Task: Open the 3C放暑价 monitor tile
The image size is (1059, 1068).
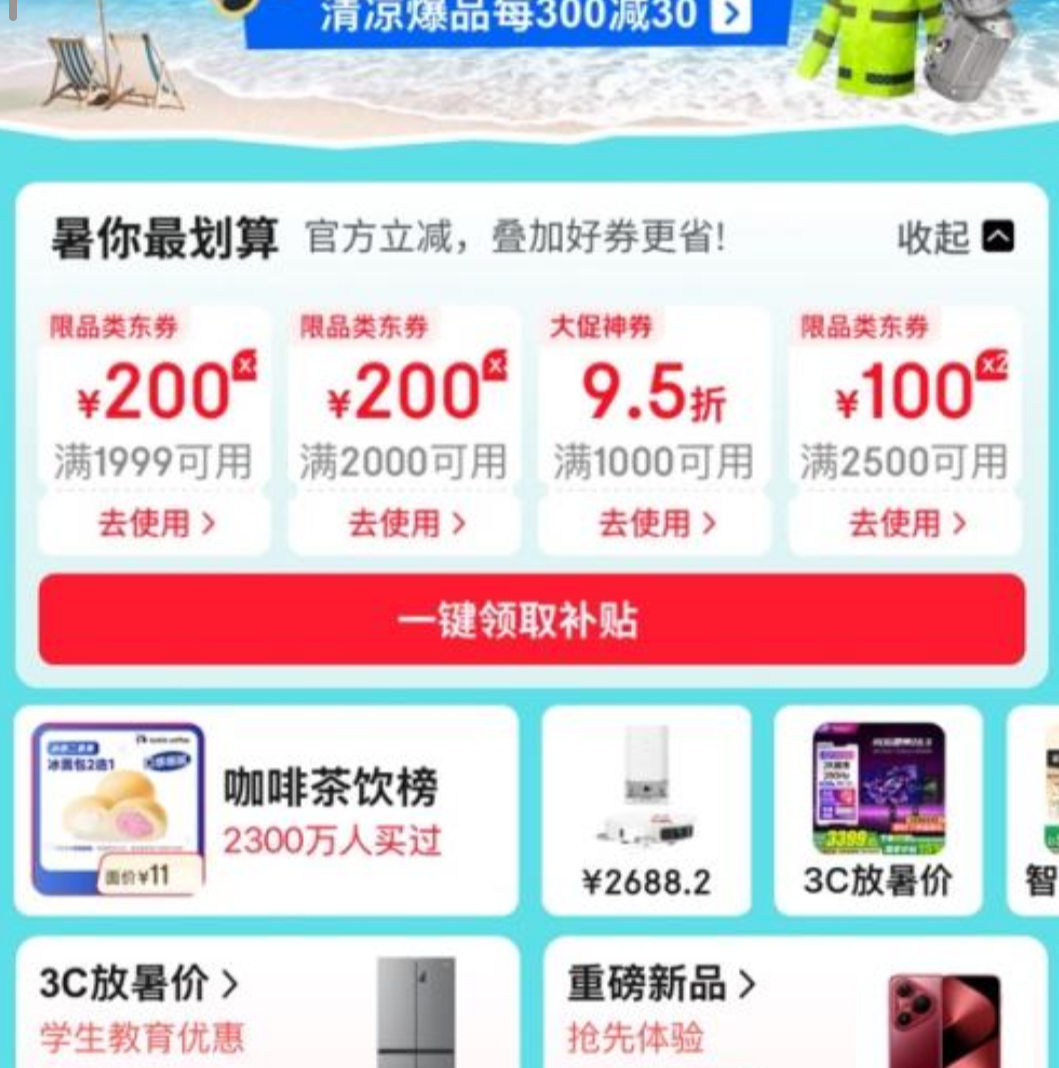Action: pyautogui.click(x=878, y=811)
